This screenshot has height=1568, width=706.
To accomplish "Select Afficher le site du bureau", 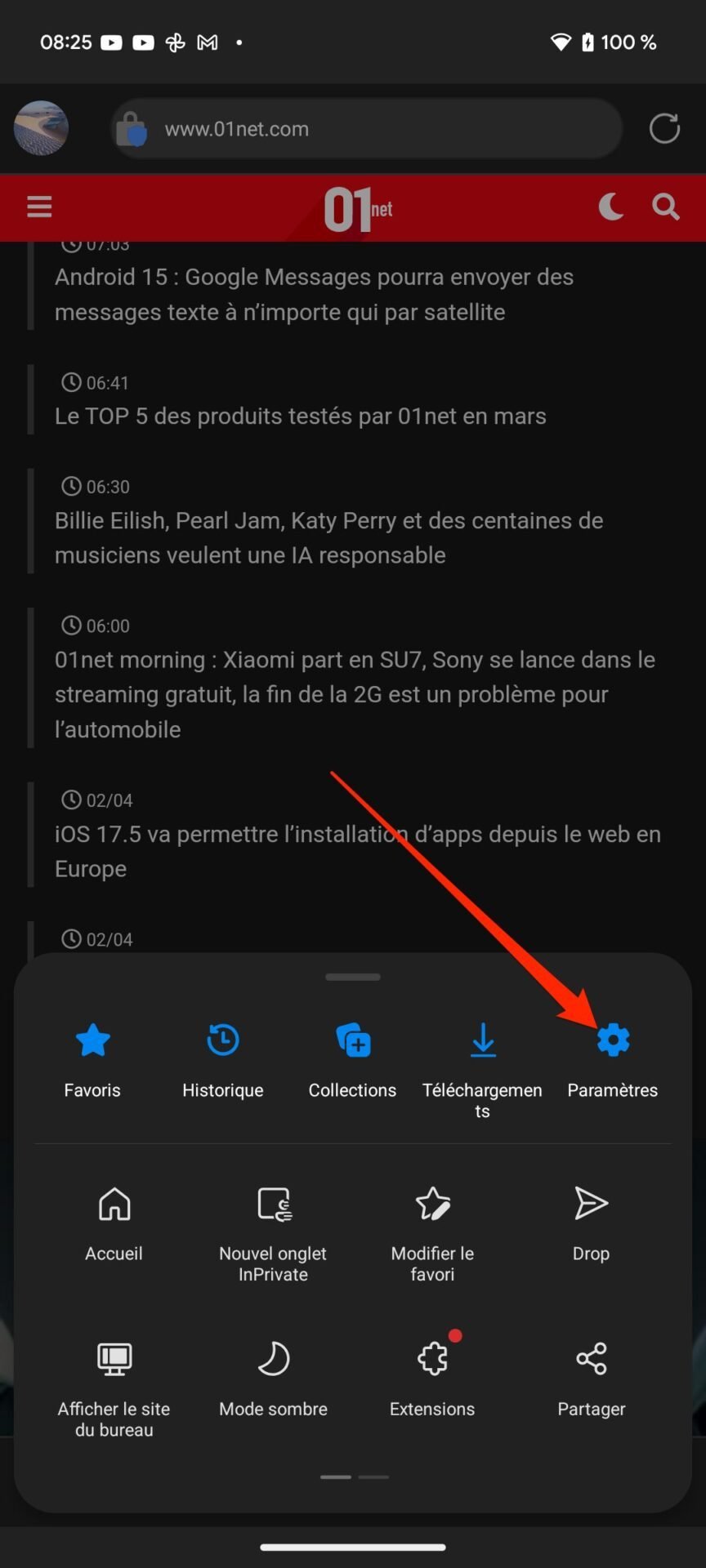I will pyautogui.click(x=114, y=1388).
